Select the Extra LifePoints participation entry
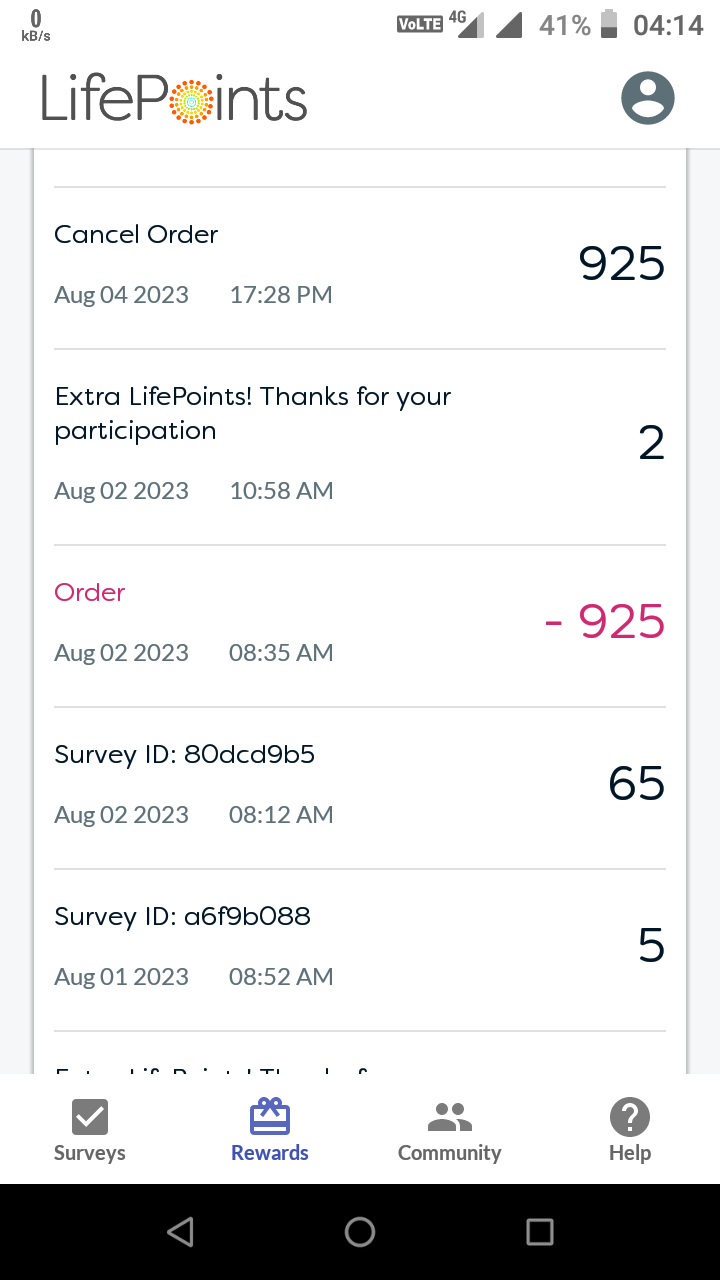Screen dimensions: 720x1280 [x=360, y=441]
